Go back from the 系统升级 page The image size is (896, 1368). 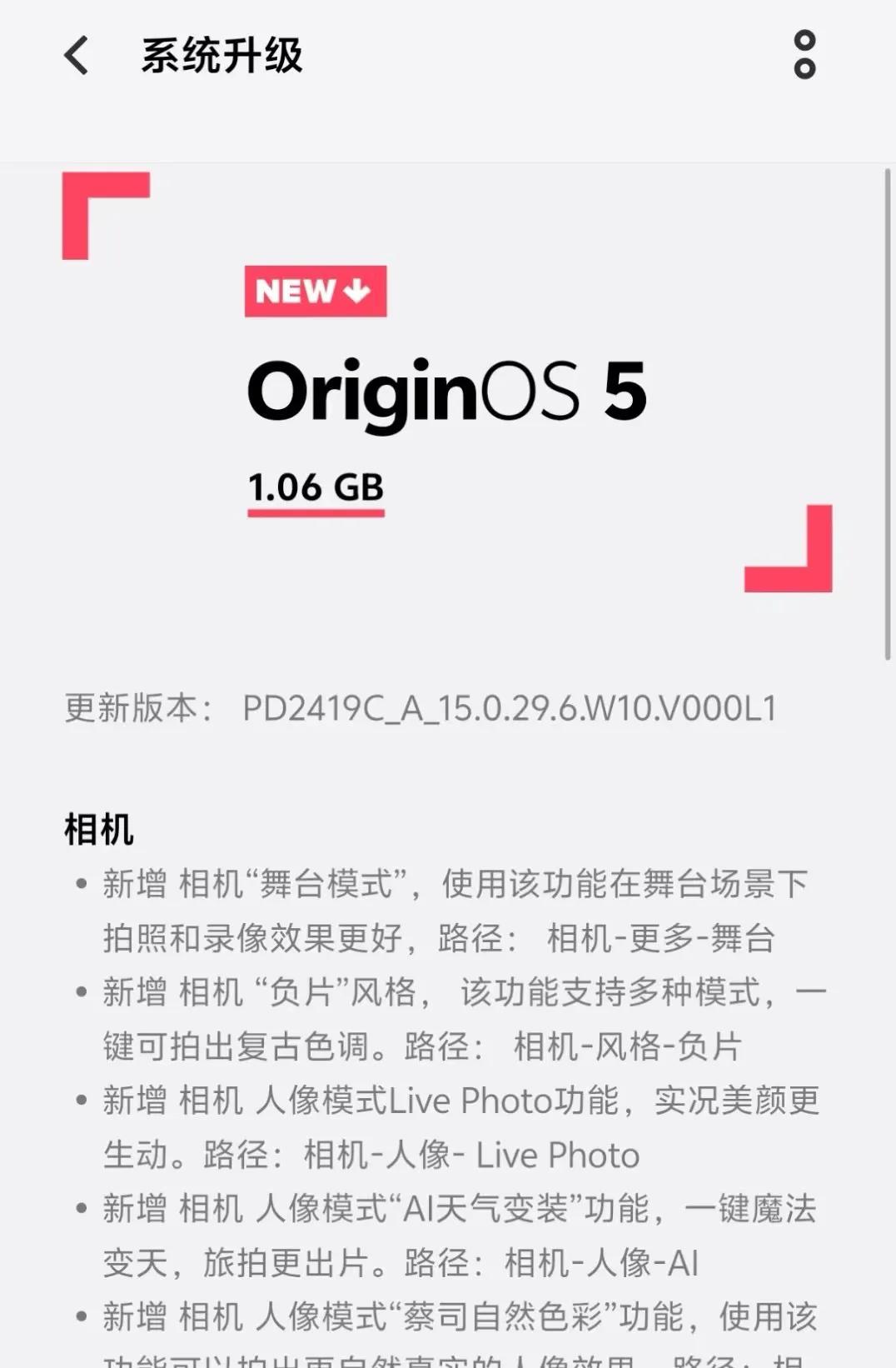[76, 56]
